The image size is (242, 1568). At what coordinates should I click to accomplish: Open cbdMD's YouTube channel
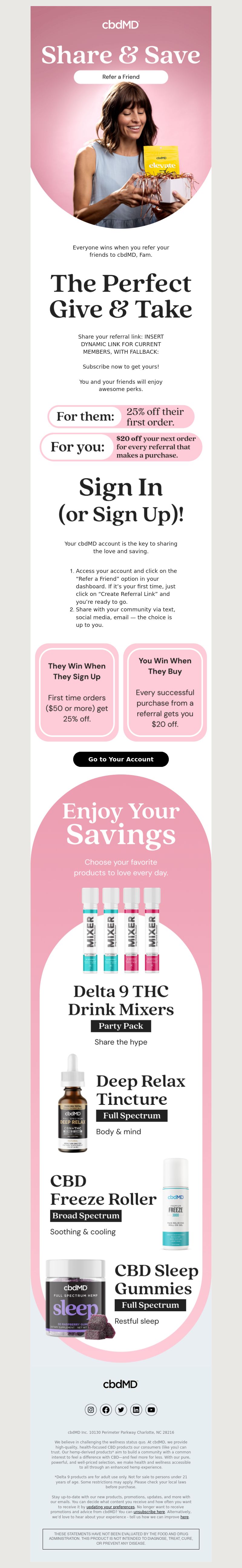[152, 1410]
